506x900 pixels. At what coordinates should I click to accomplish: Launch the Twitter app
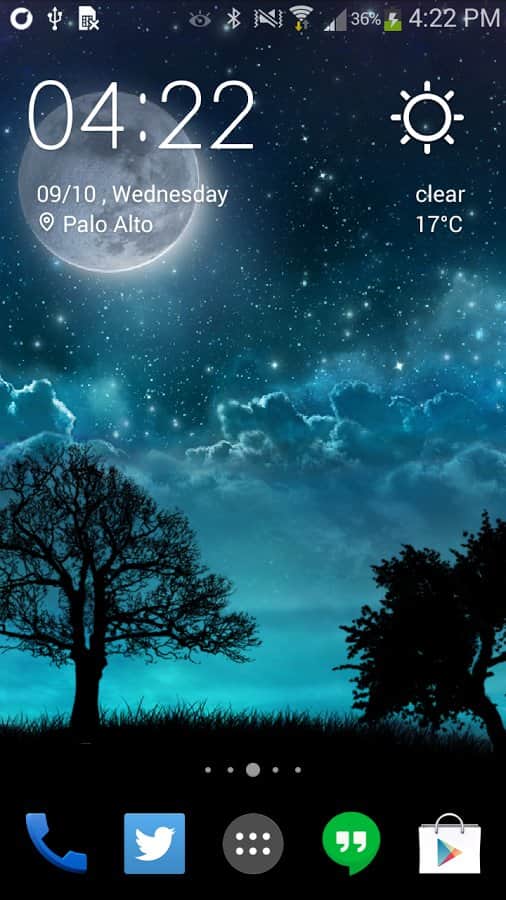[154, 843]
